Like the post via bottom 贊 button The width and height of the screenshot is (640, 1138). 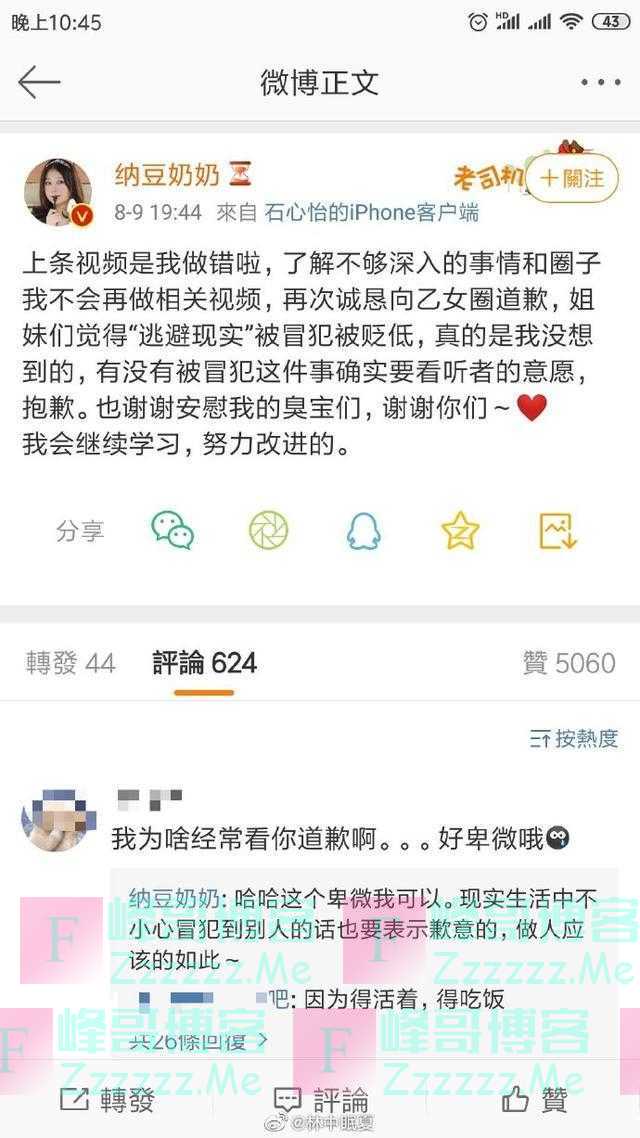[535, 1101]
